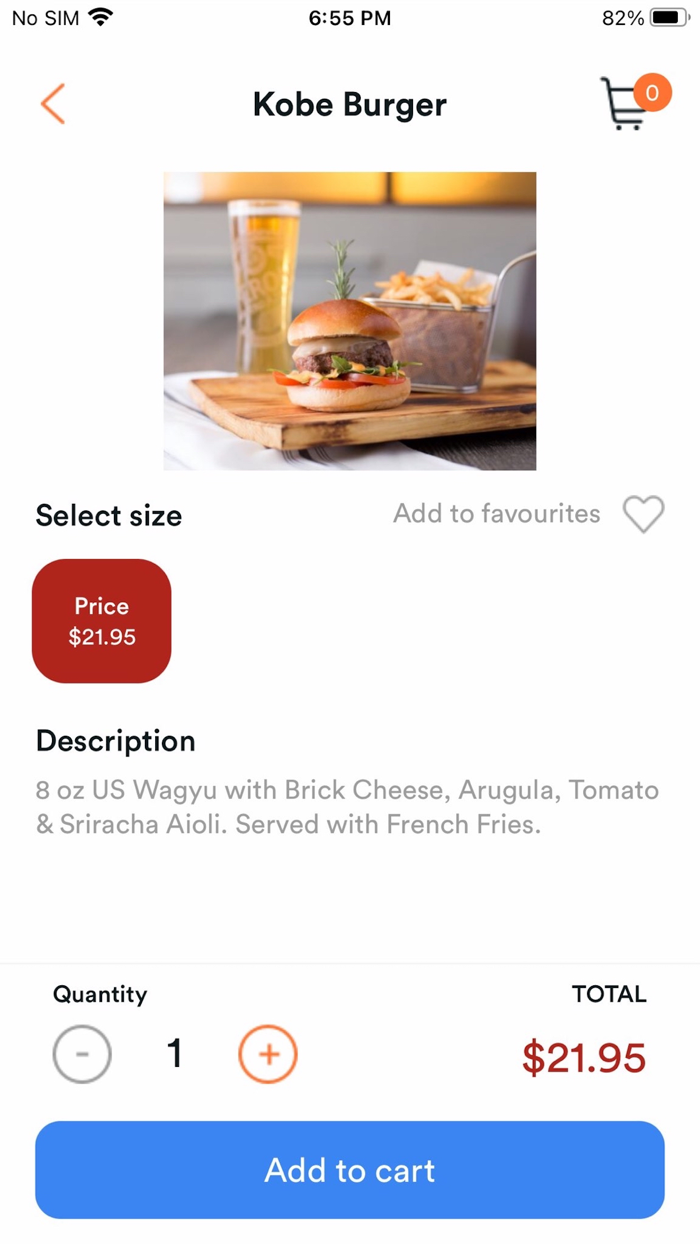This screenshot has width=700, height=1244.
Task: Increase quantity with the plus button
Action: coord(268,1054)
